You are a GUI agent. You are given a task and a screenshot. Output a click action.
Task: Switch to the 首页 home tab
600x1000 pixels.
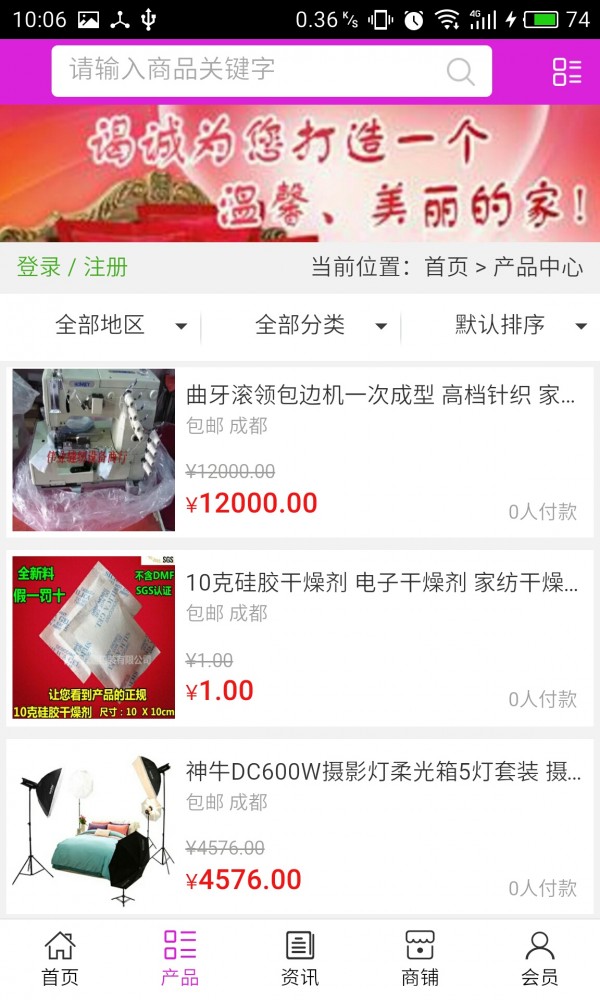(x=60, y=958)
